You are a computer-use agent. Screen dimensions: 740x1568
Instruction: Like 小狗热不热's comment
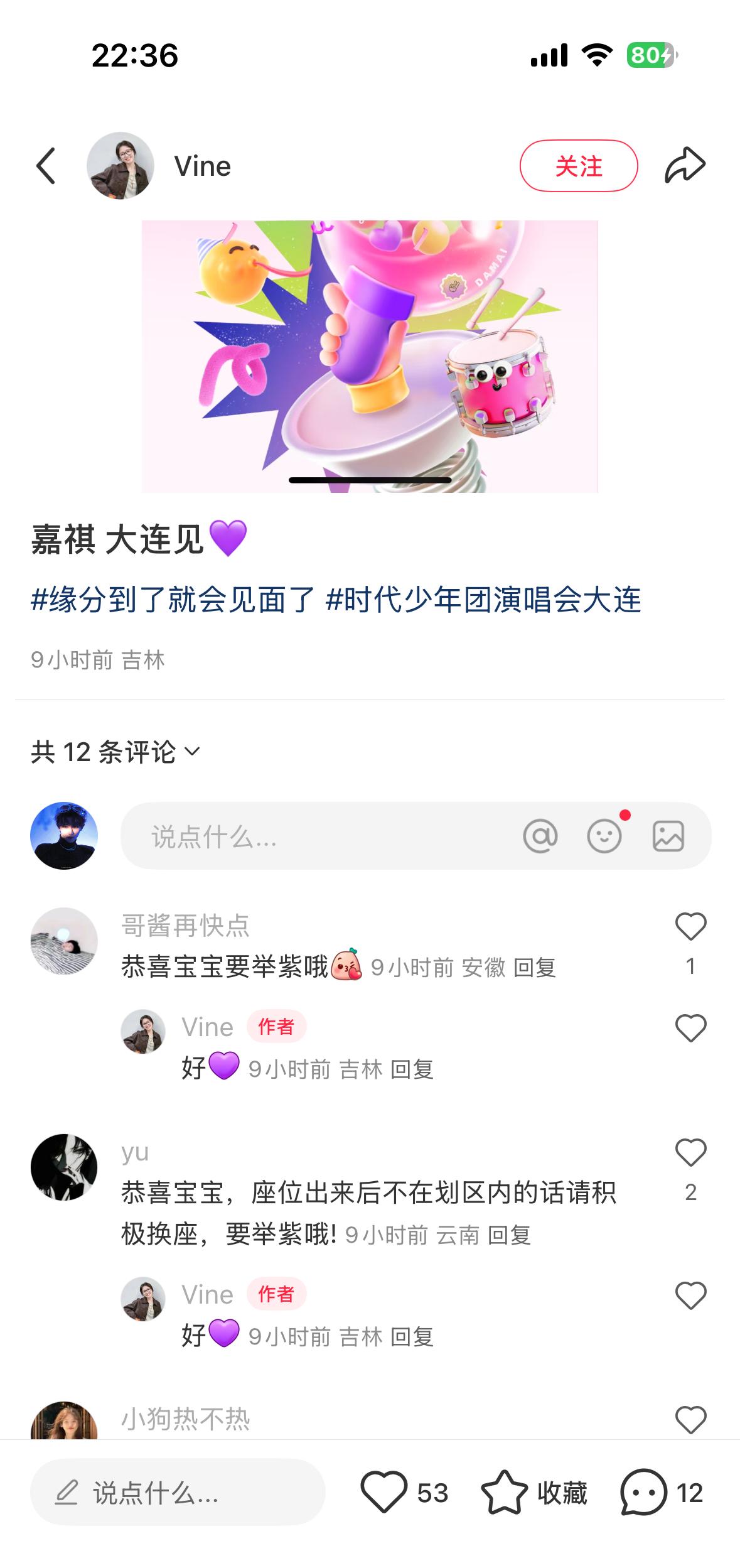(x=690, y=1420)
